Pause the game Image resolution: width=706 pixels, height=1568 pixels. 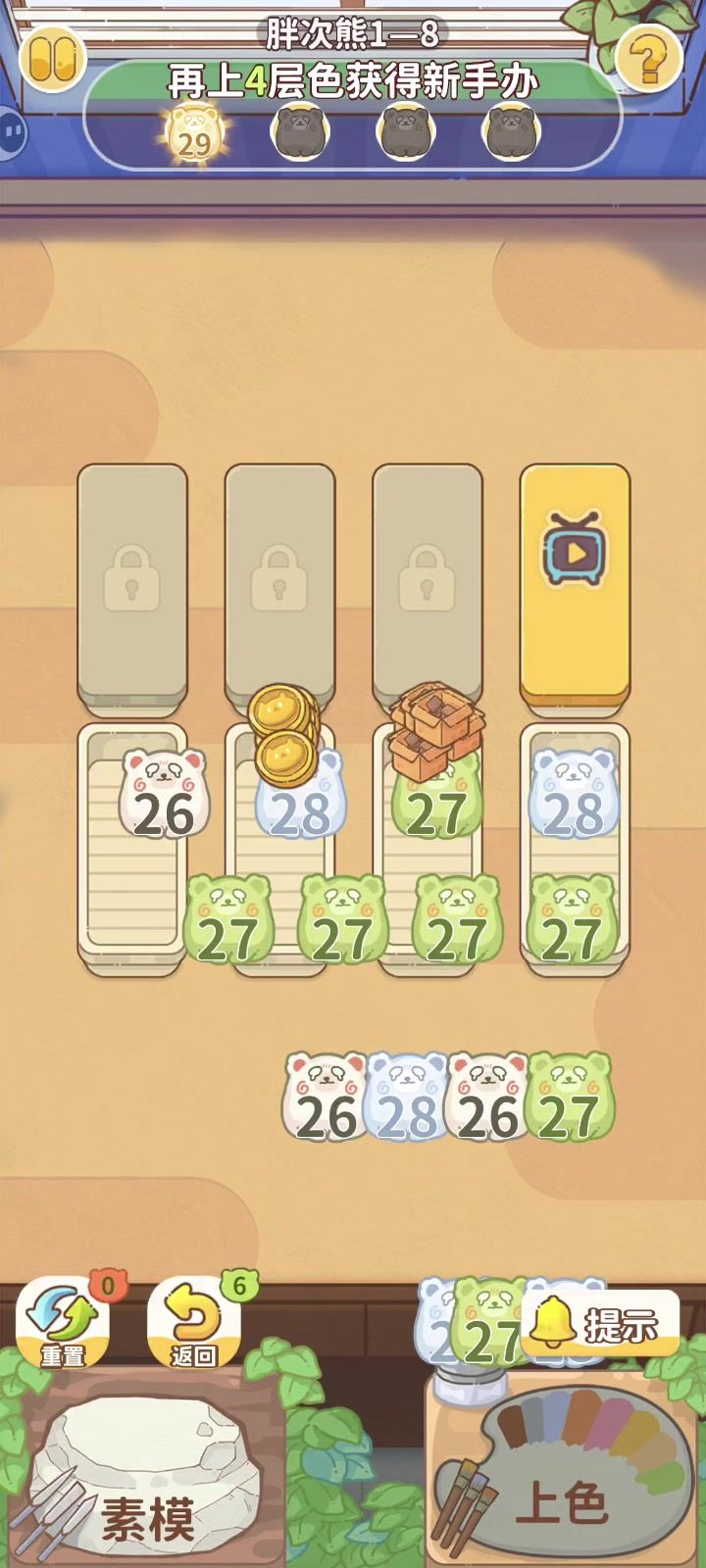53,58
